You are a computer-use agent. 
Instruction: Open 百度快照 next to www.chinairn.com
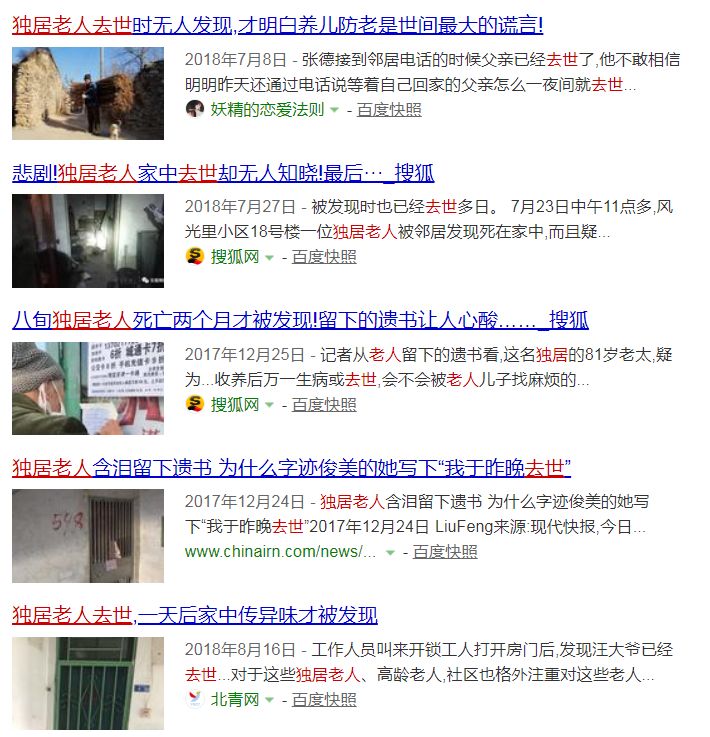(x=445, y=552)
